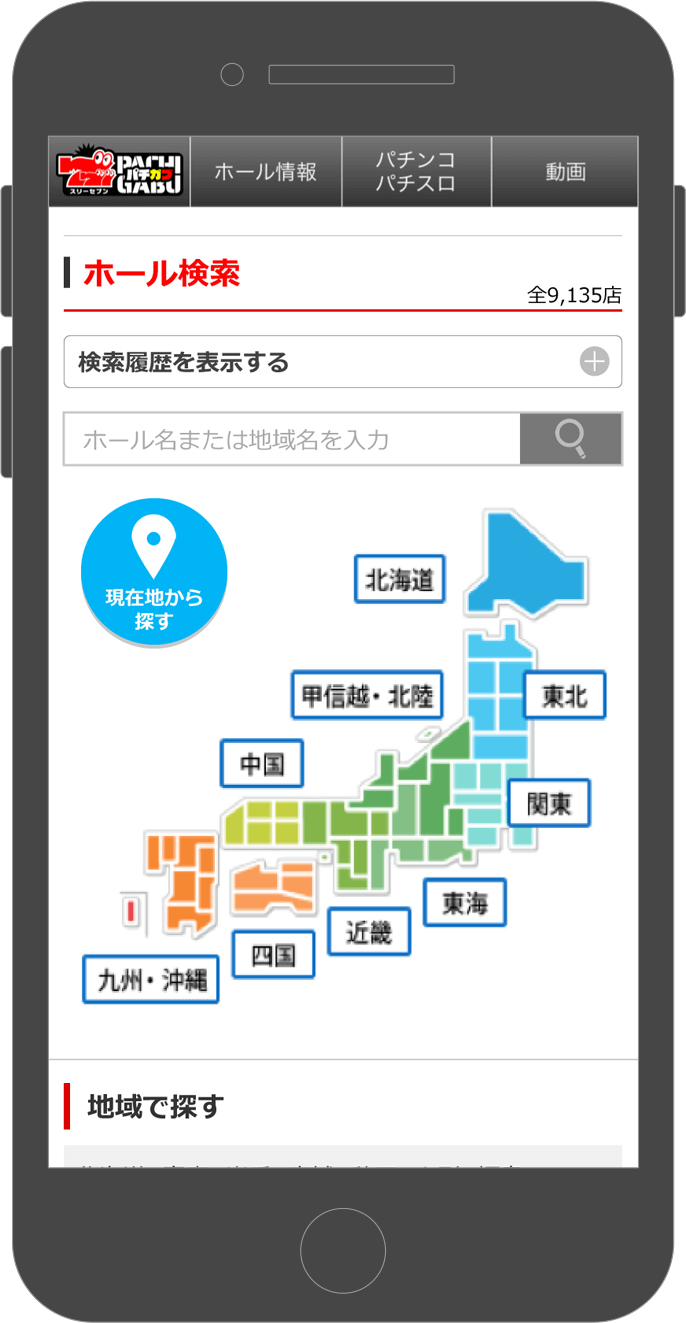Screen dimensions: 686x1323
Task: Search from current location with 現在地から探す
Action: click(x=154, y=573)
